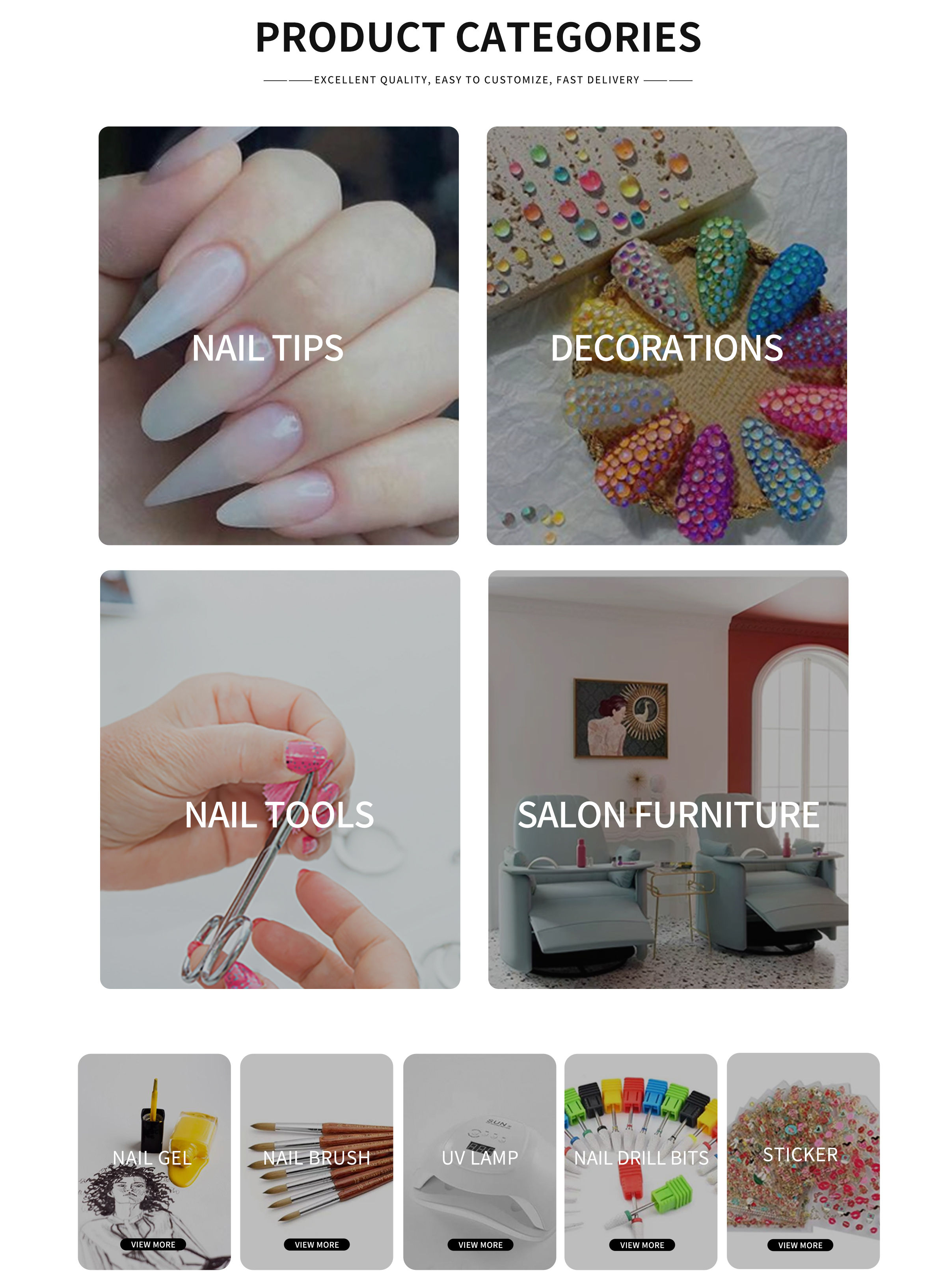Viewport: 946px width, 1288px height.
Task: Open the Nail Tools category
Action: tap(280, 779)
